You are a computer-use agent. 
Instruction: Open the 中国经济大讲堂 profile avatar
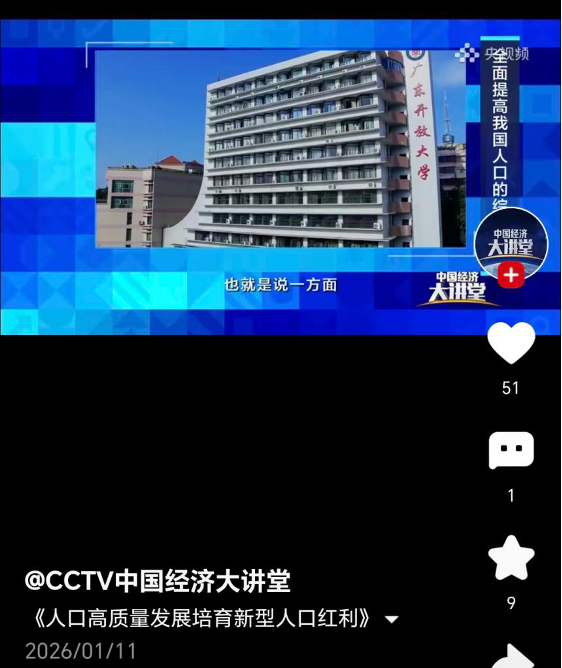point(511,244)
